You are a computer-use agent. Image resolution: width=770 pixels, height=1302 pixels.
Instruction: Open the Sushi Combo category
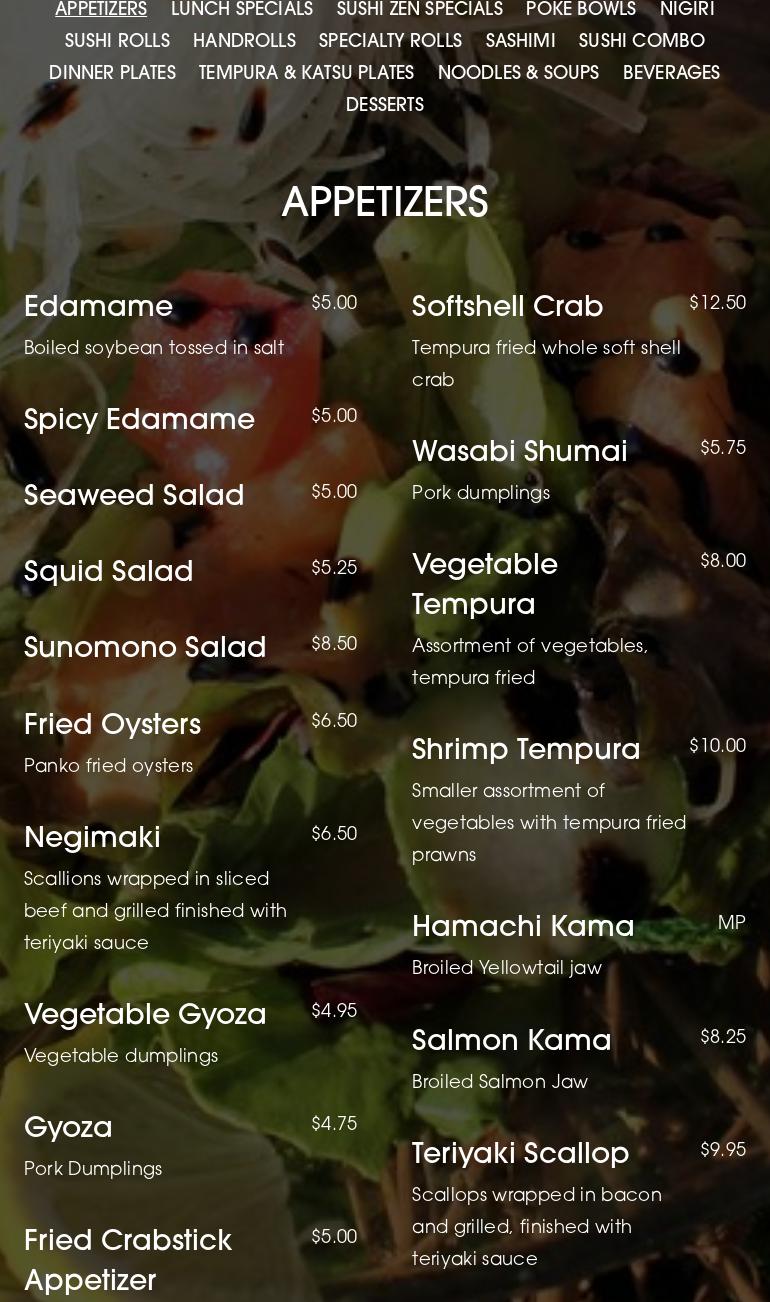(641, 41)
